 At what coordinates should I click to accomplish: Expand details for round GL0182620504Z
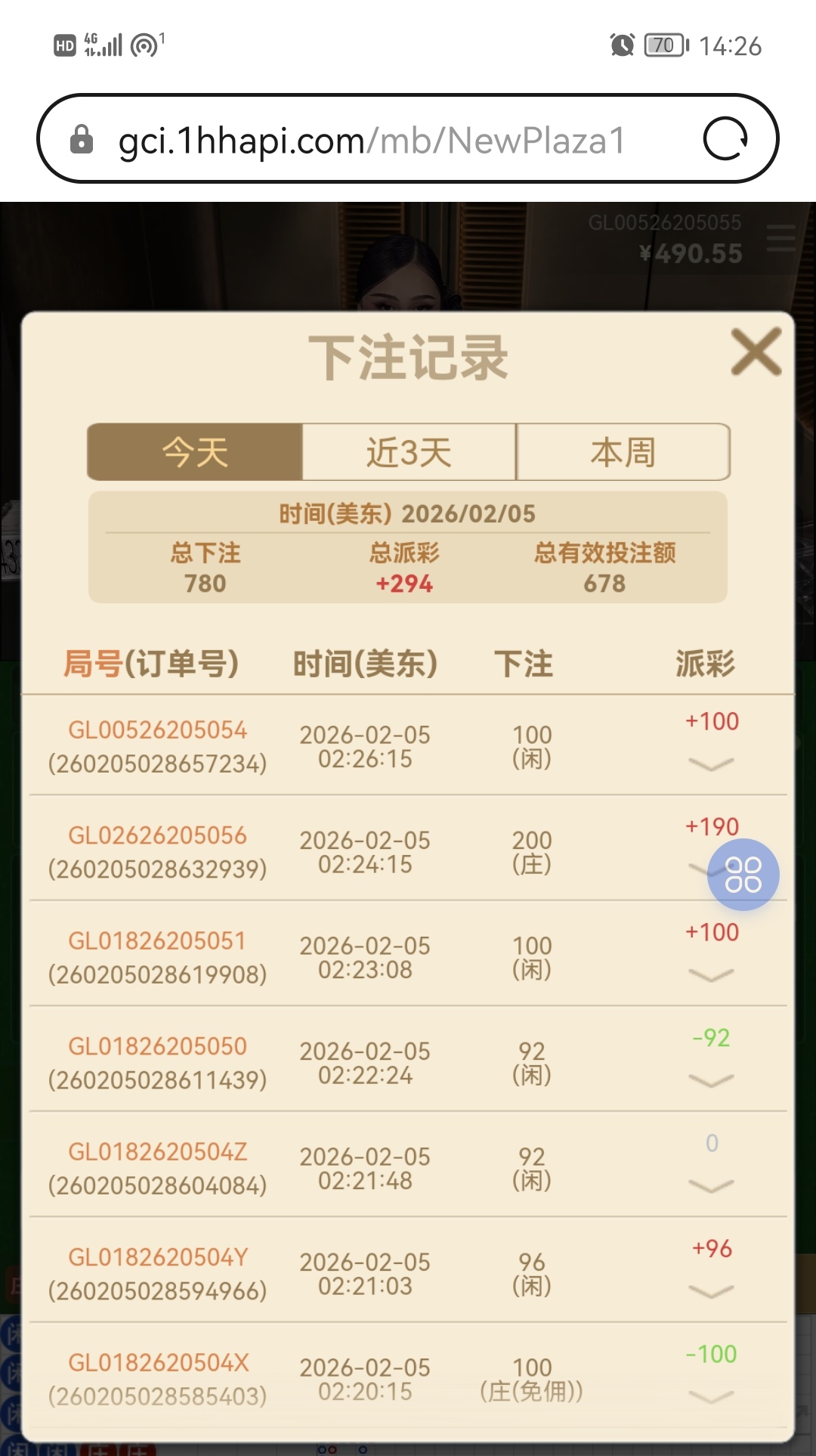pyautogui.click(x=711, y=1186)
